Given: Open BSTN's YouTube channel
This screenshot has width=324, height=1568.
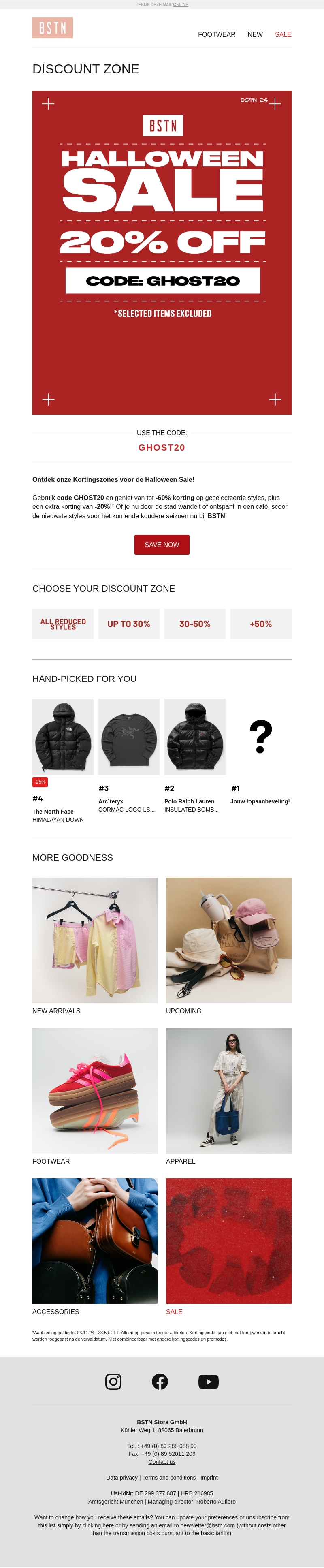Looking at the screenshot, I should coord(209,1381).
